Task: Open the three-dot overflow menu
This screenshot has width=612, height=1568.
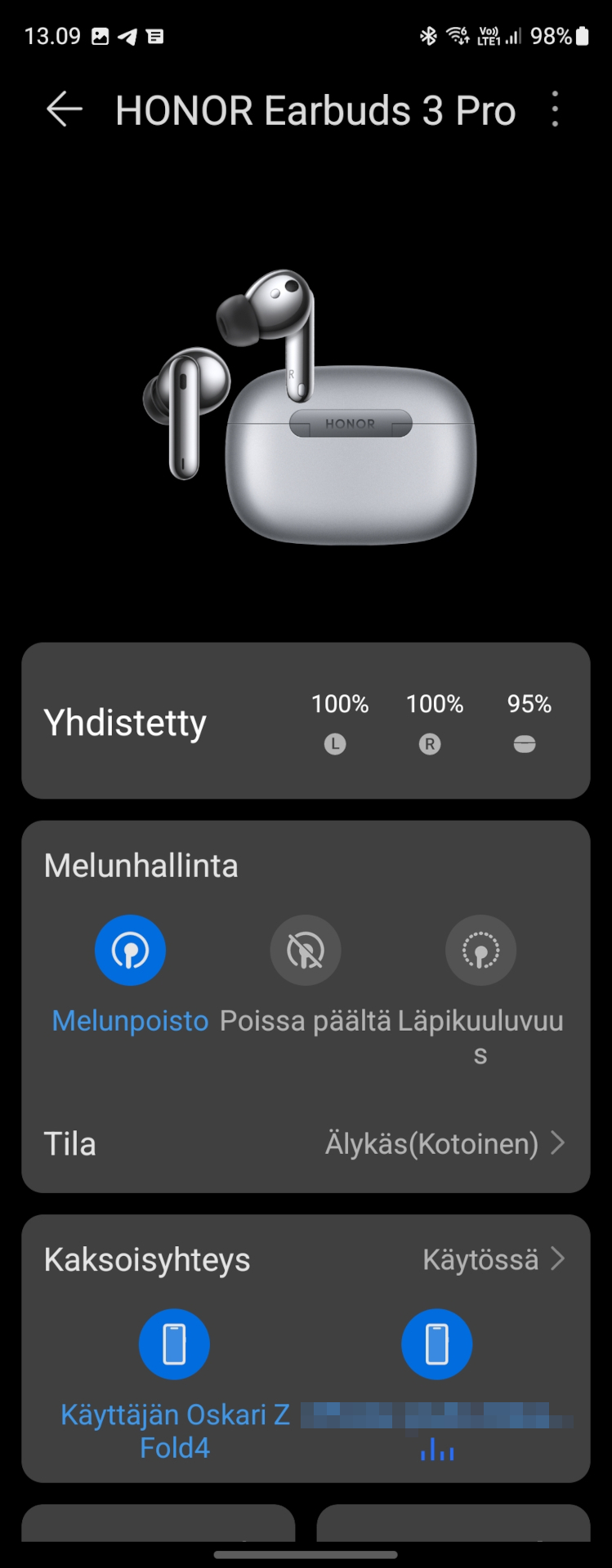Action: click(555, 109)
